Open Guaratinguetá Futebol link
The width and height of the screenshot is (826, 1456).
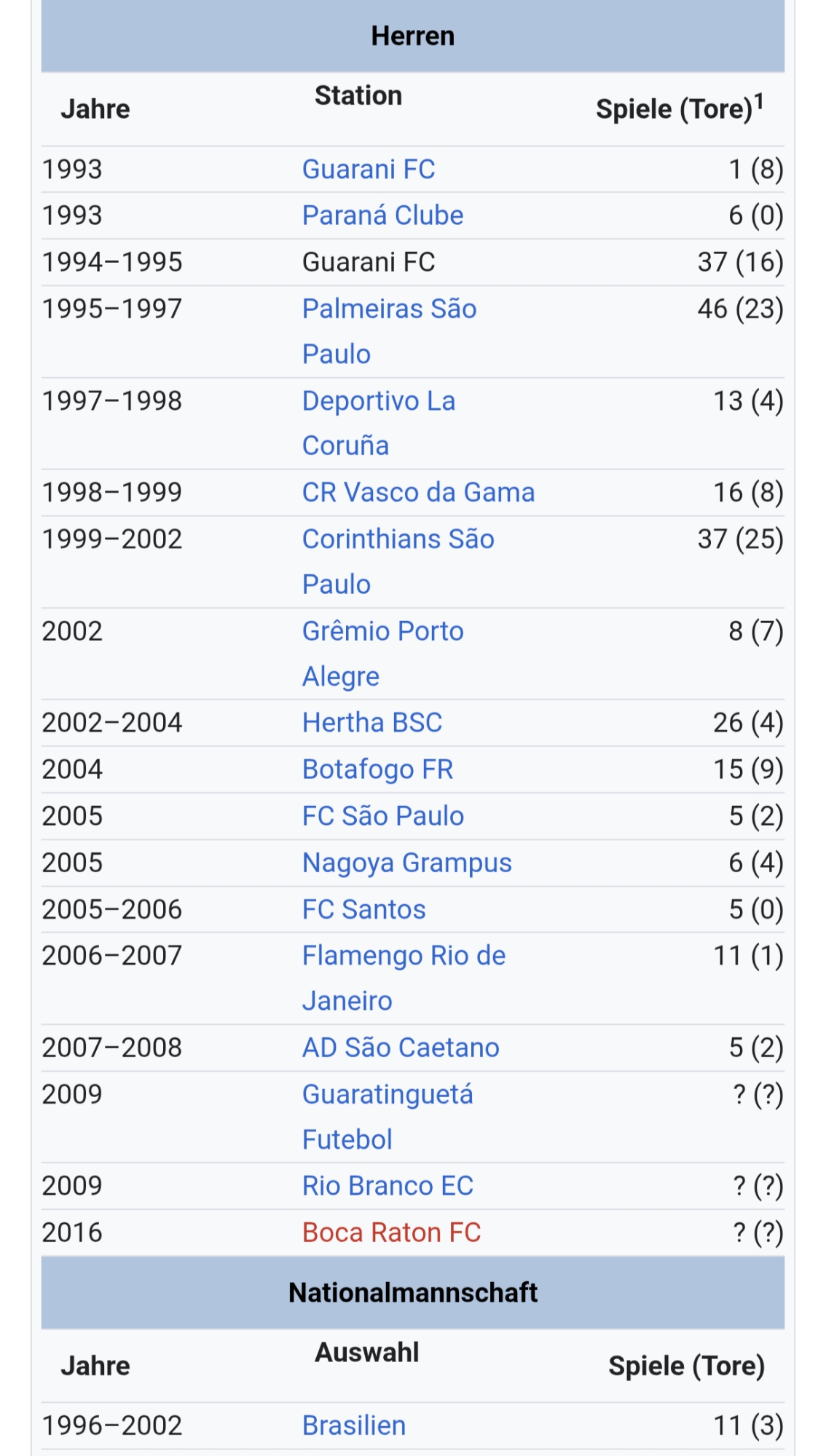click(388, 1094)
